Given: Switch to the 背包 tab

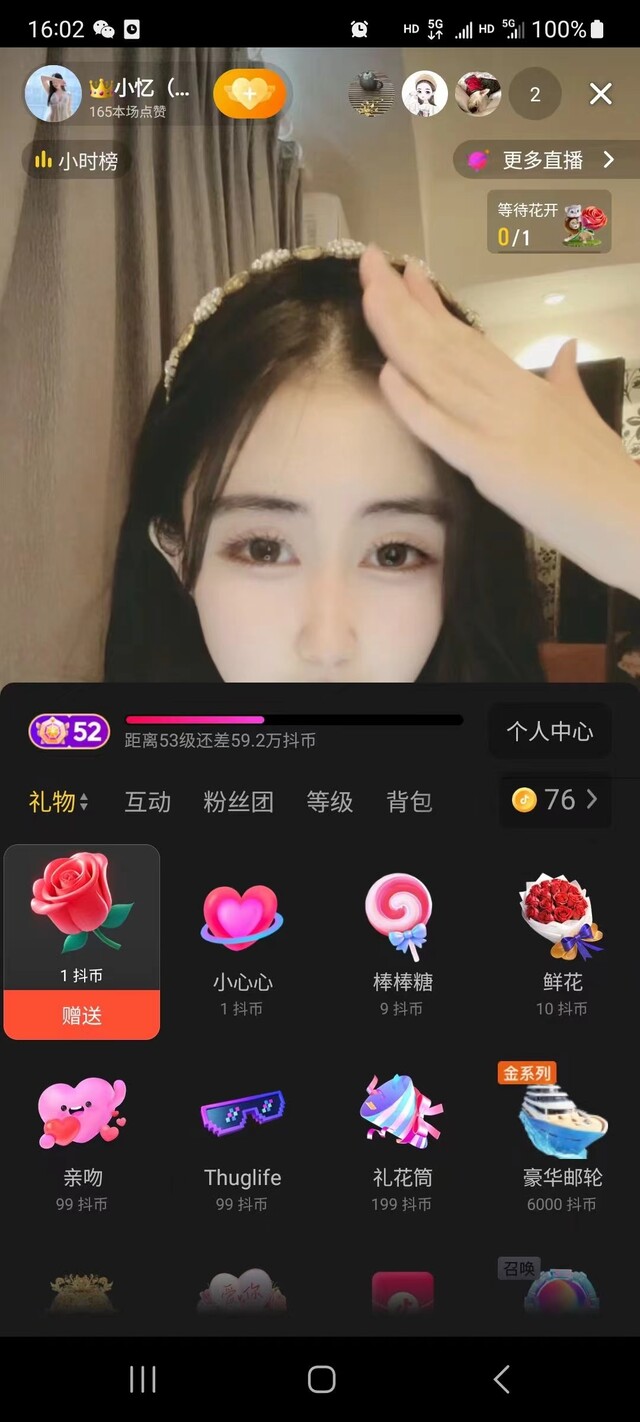Looking at the screenshot, I should pos(409,802).
